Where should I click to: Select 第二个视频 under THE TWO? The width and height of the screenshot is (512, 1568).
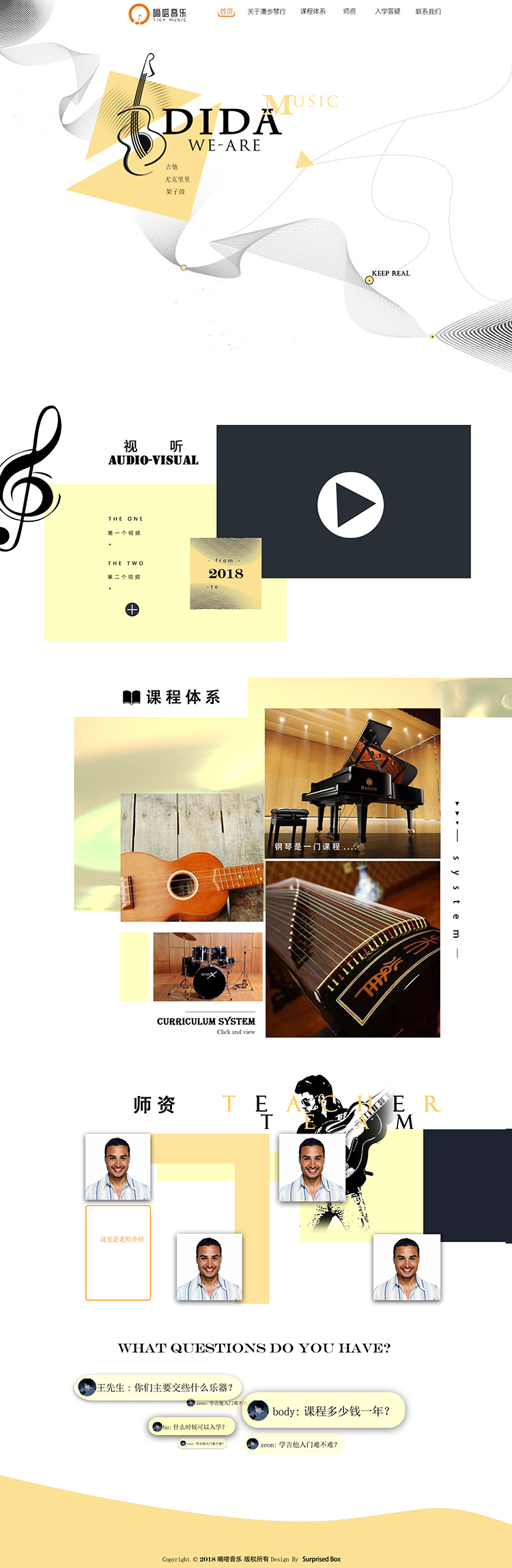click(124, 577)
